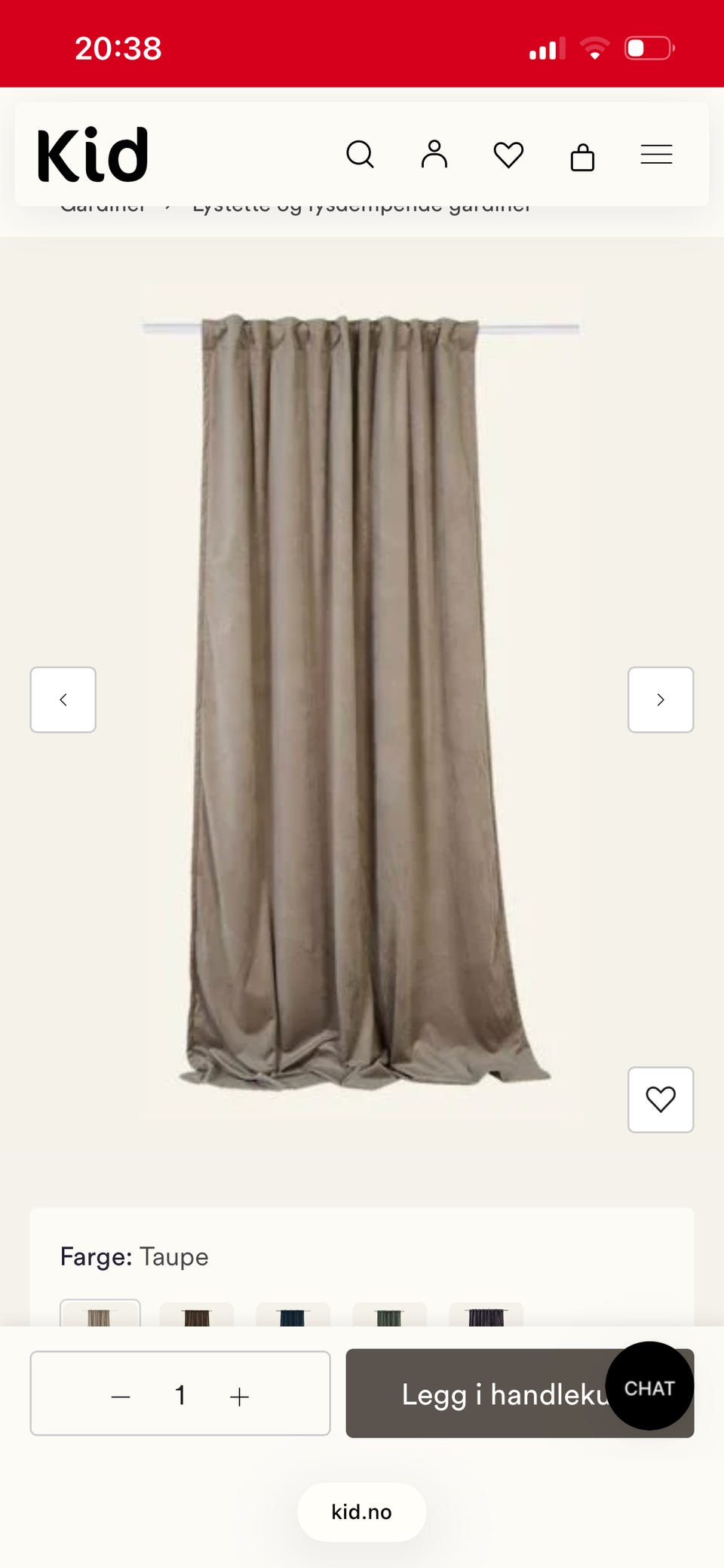The image size is (724, 1568).
Task: Show previous product image
Action: [63, 699]
